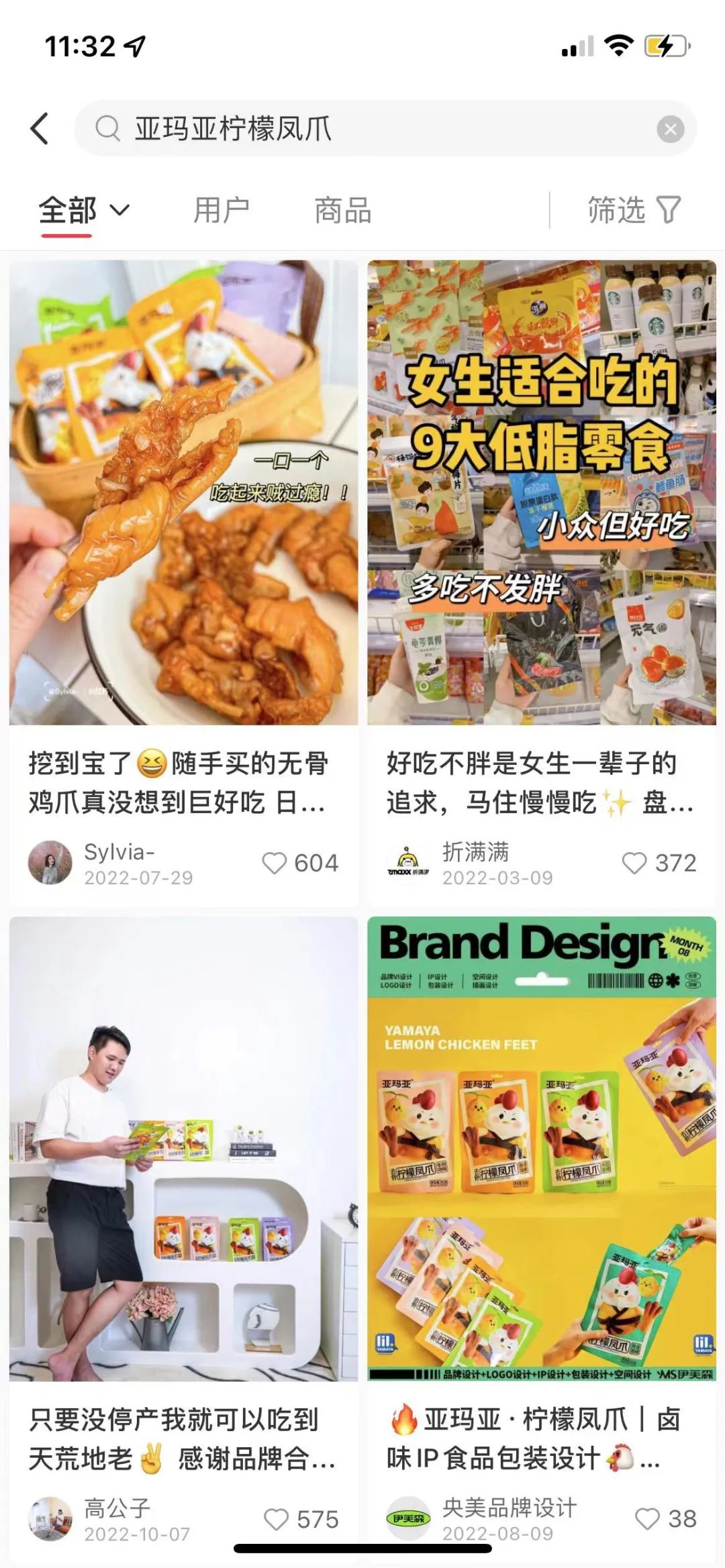View 折满满's profile avatar
725x1568 pixels.
click(408, 863)
